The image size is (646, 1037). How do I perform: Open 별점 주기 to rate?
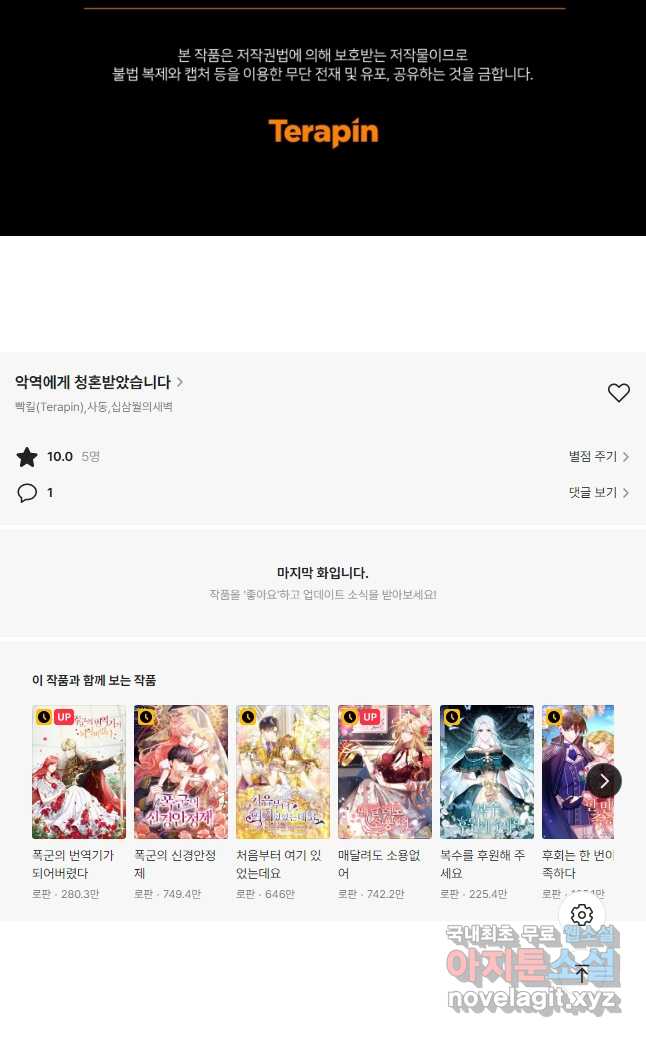598,457
